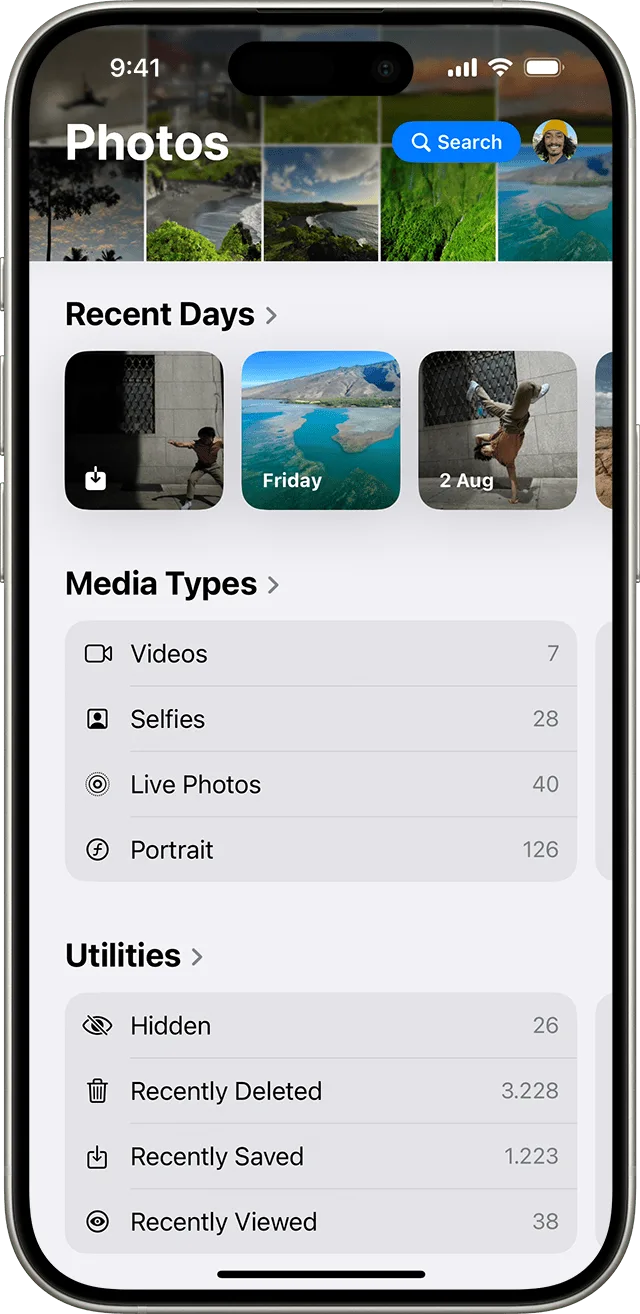Expand the Recent Days section
This screenshot has width=640, height=1314.
(x=171, y=315)
